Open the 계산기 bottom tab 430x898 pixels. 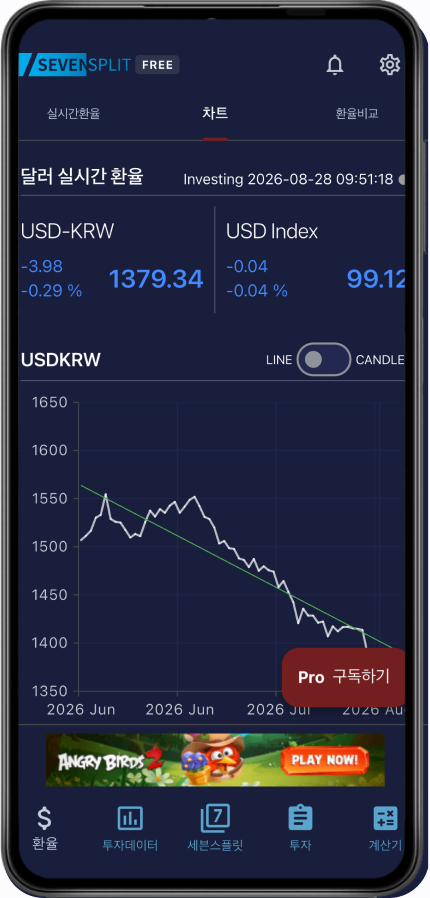(385, 829)
